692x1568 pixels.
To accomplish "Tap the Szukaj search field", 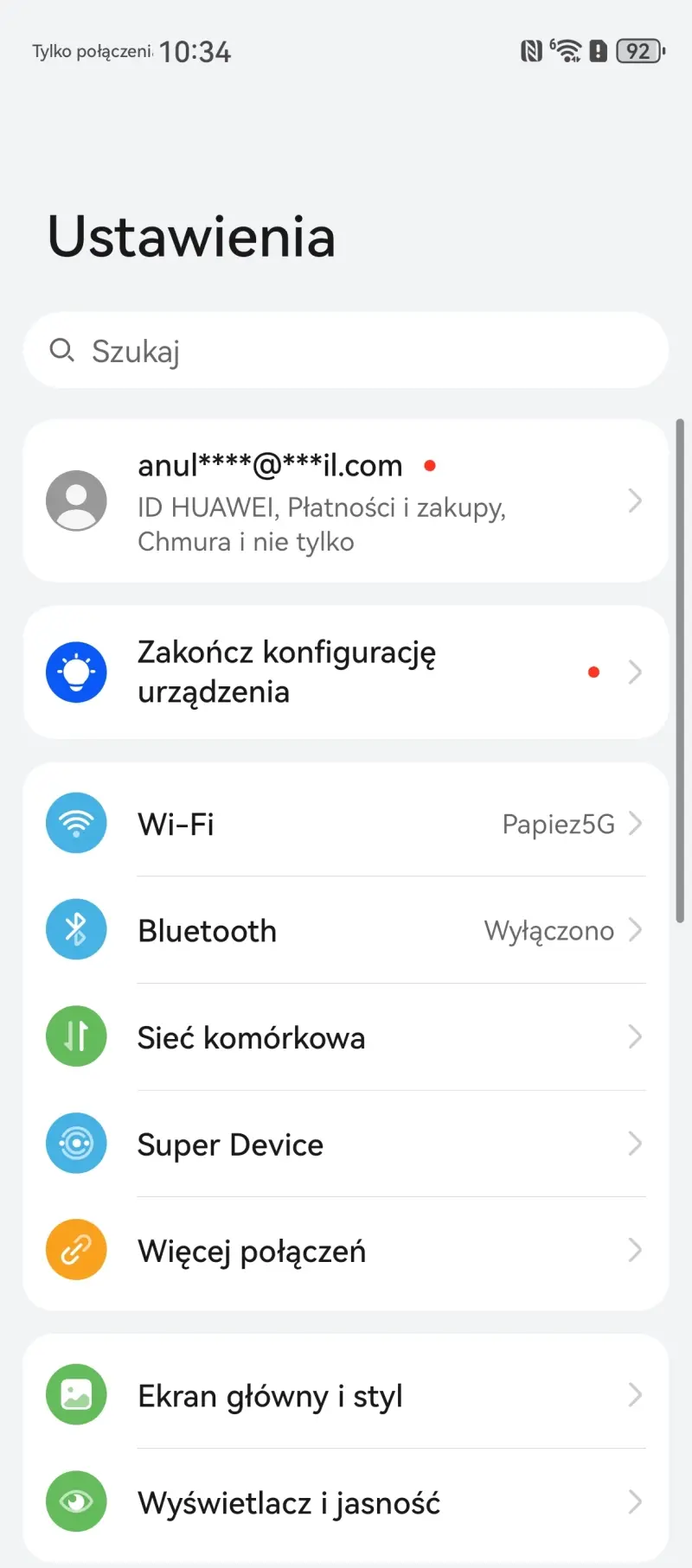I will 346,351.
